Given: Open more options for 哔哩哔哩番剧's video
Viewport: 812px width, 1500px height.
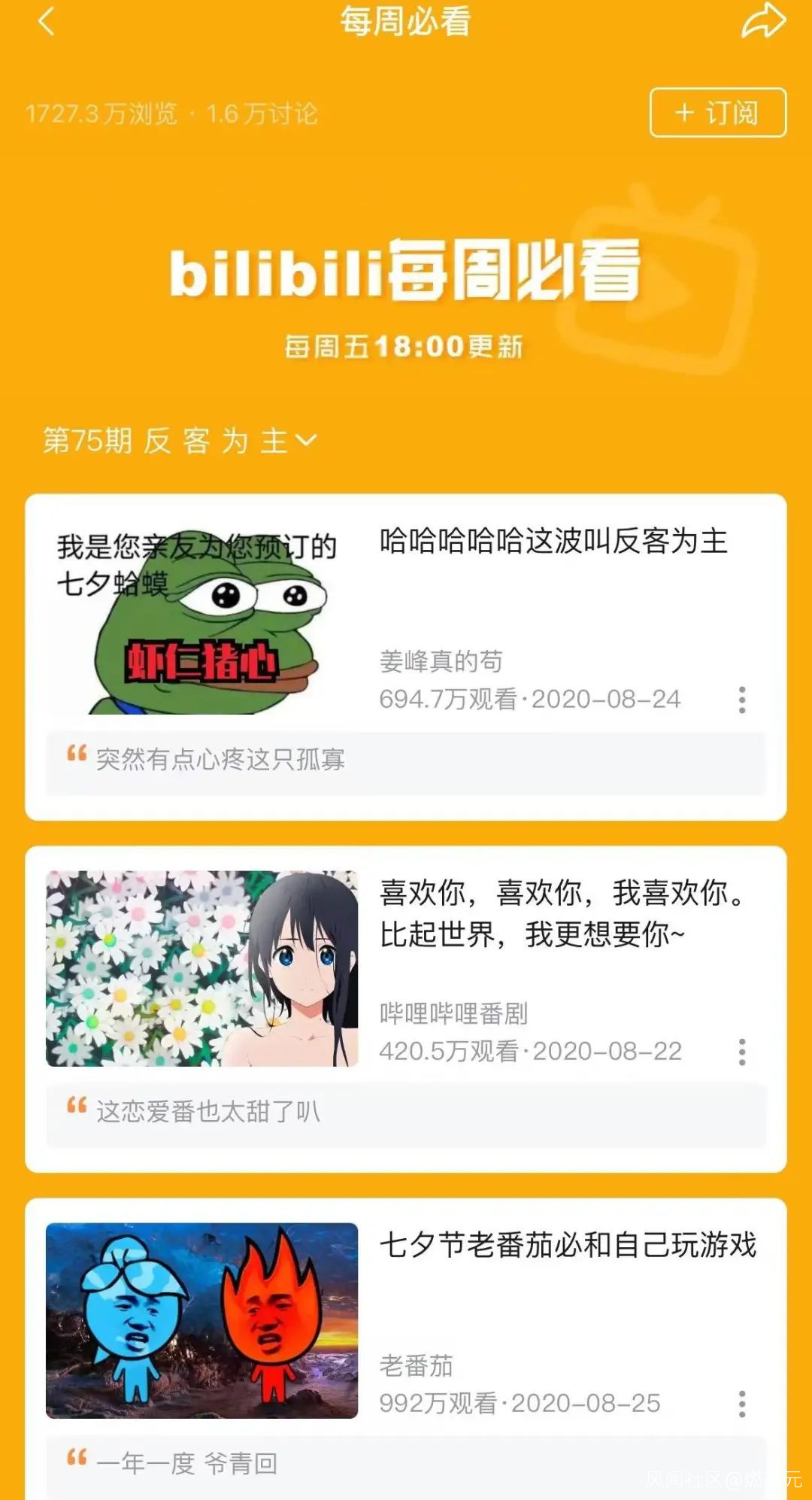Looking at the screenshot, I should coord(742,1052).
